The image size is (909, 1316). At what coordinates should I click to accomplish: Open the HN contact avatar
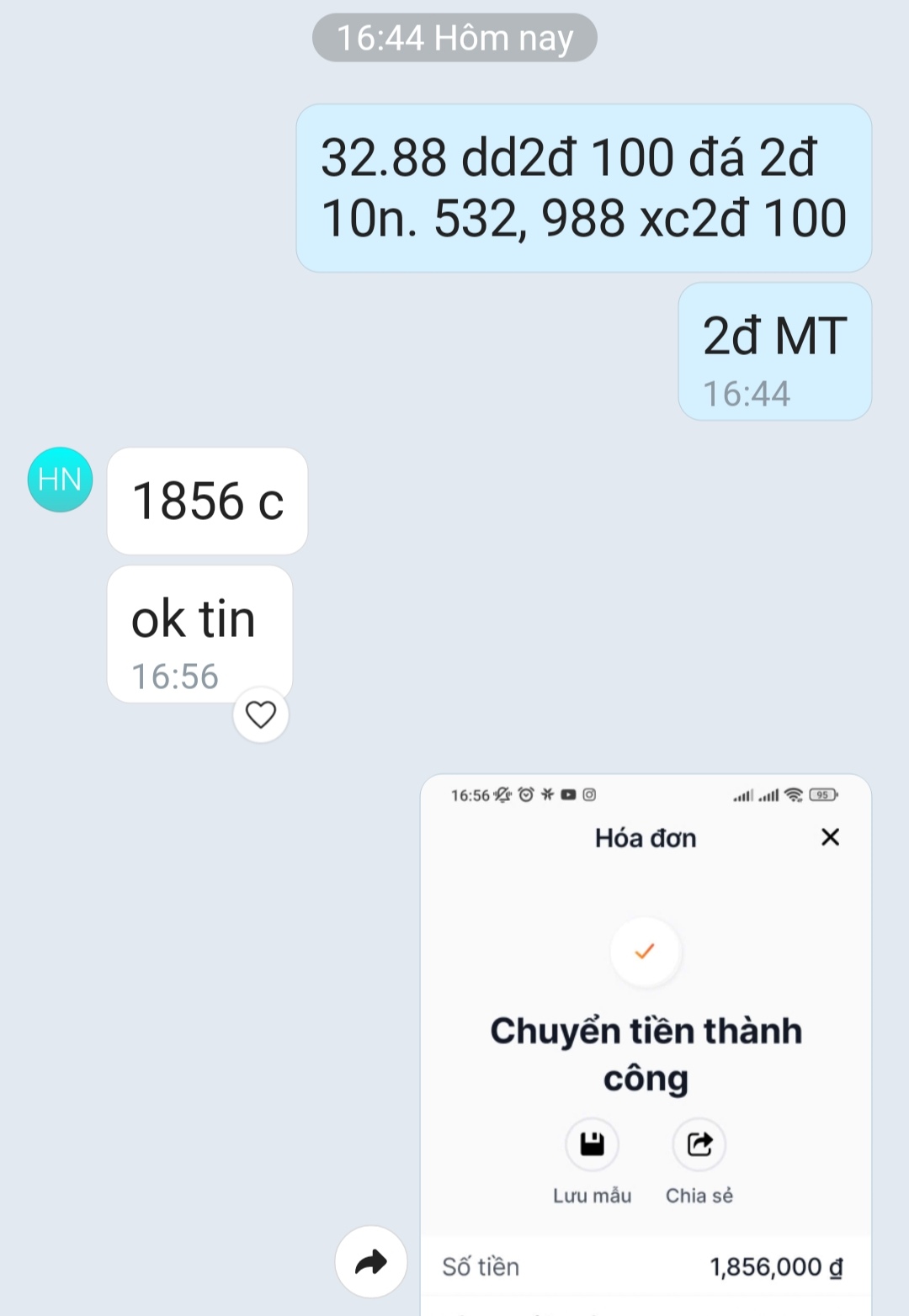coord(60,480)
